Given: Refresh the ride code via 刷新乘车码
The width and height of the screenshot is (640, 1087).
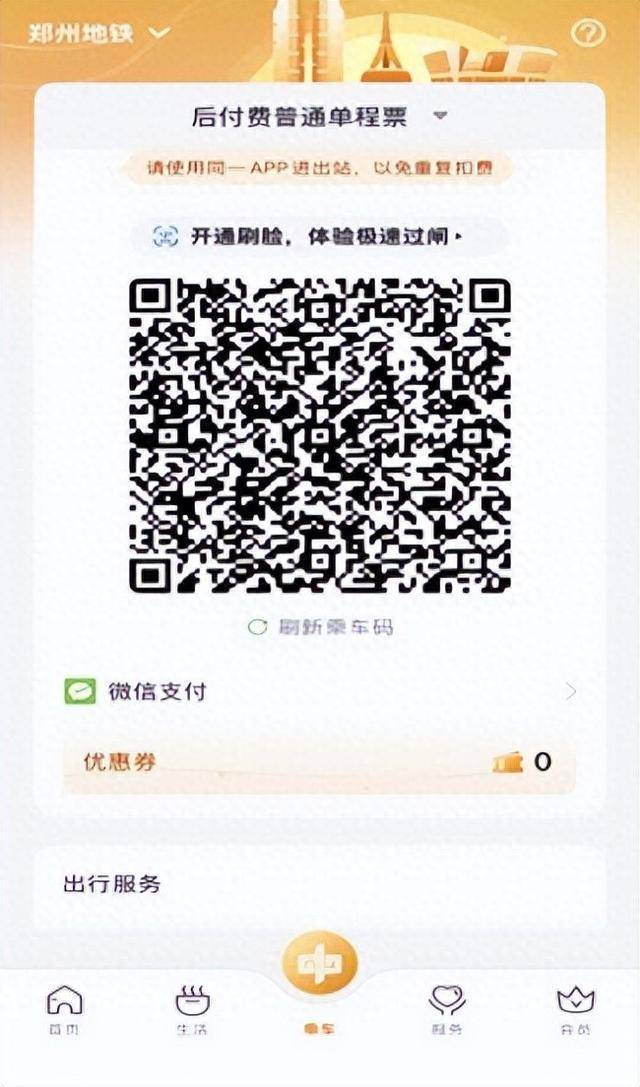Looking at the screenshot, I should (x=321, y=627).
